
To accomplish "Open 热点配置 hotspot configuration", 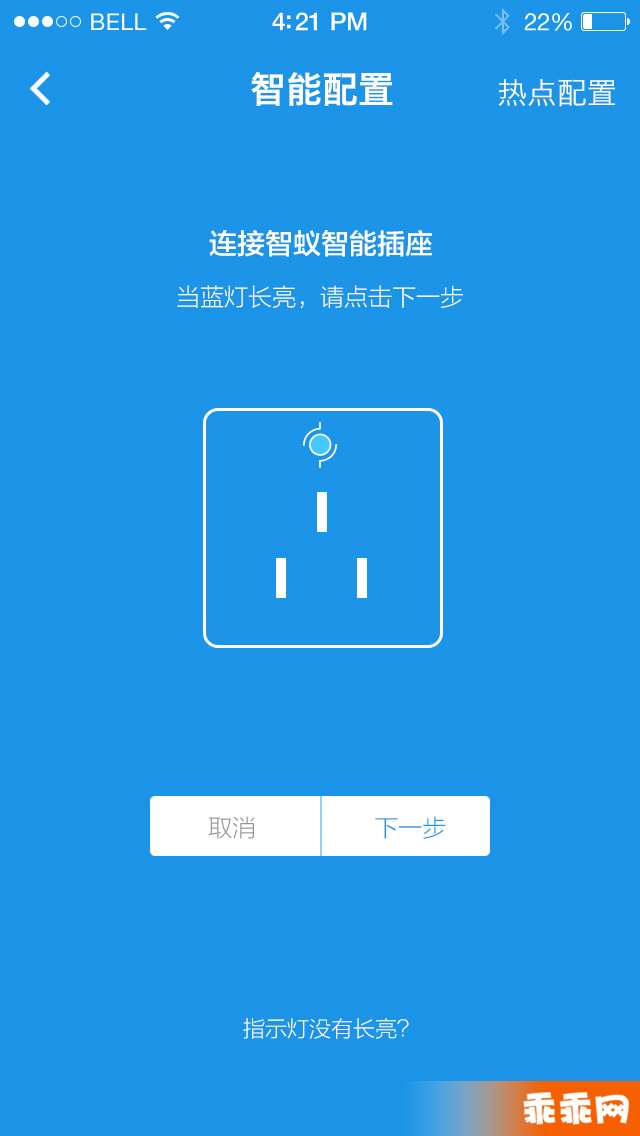I will 556,92.
